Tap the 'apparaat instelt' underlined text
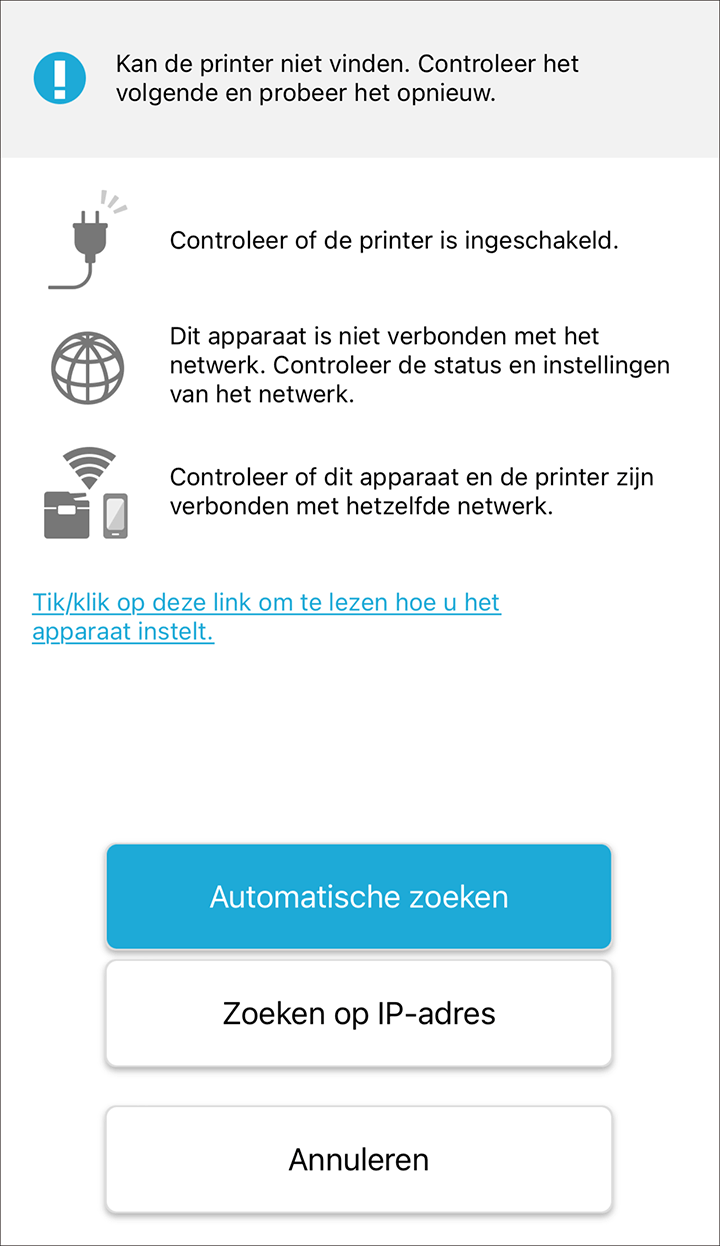The height and width of the screenshot is (1246, 720). (122, 631)
